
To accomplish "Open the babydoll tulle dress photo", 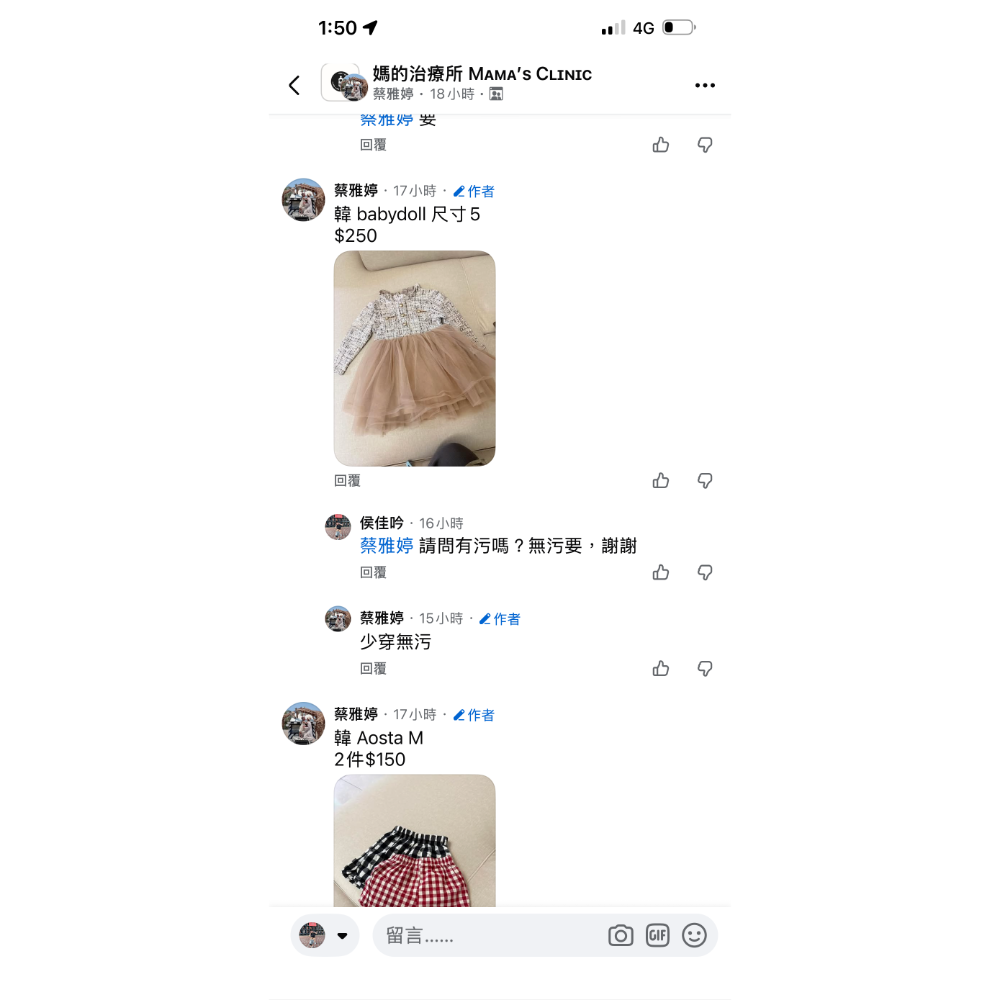I will [414, 358].
